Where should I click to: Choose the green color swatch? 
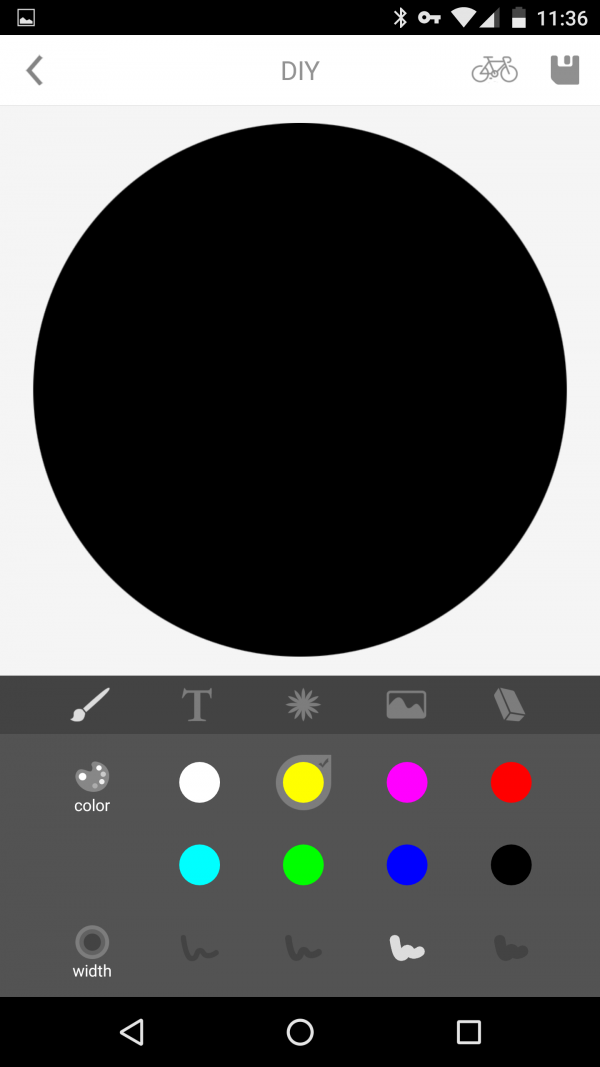click(303, 865)
